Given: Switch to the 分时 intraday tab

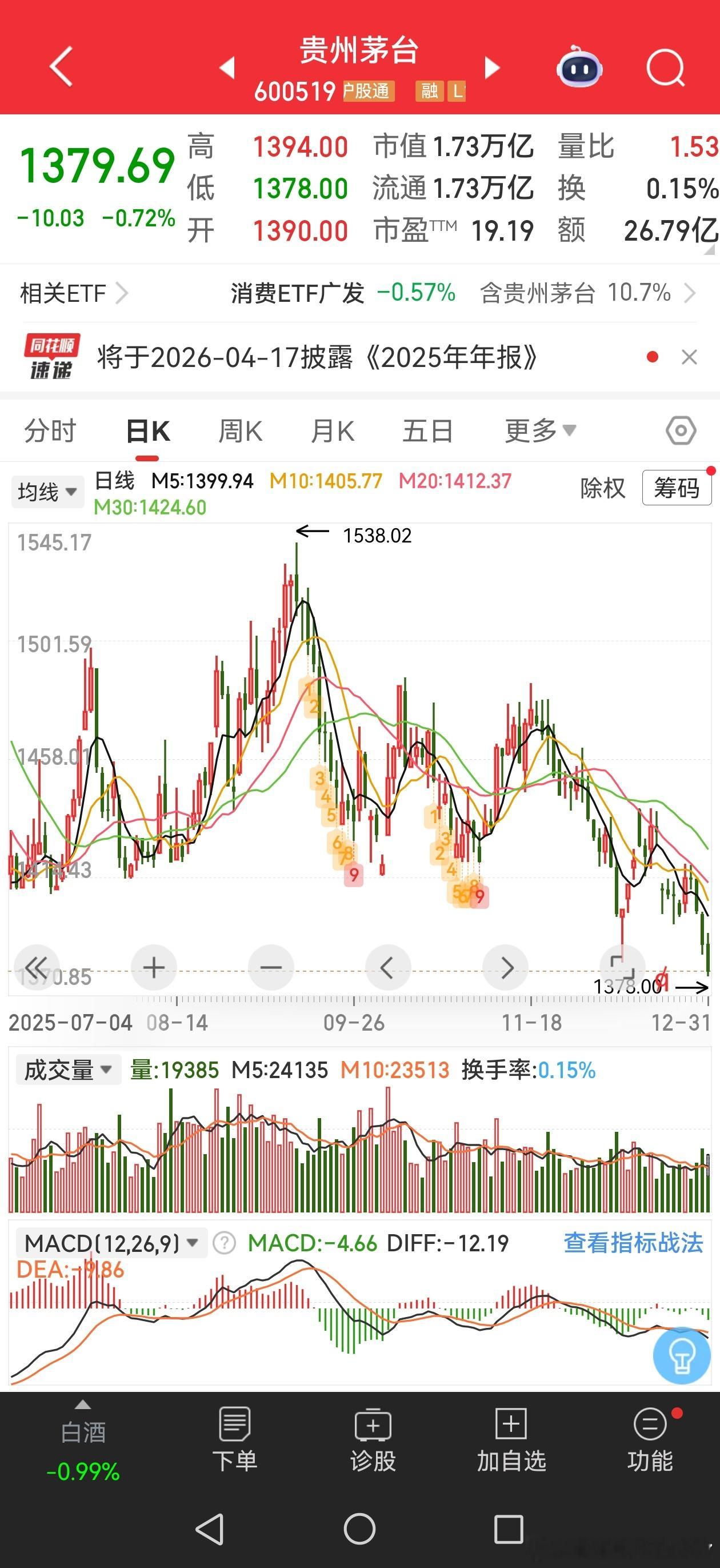Looking at the screenshot, I should (x=49, y=430).
